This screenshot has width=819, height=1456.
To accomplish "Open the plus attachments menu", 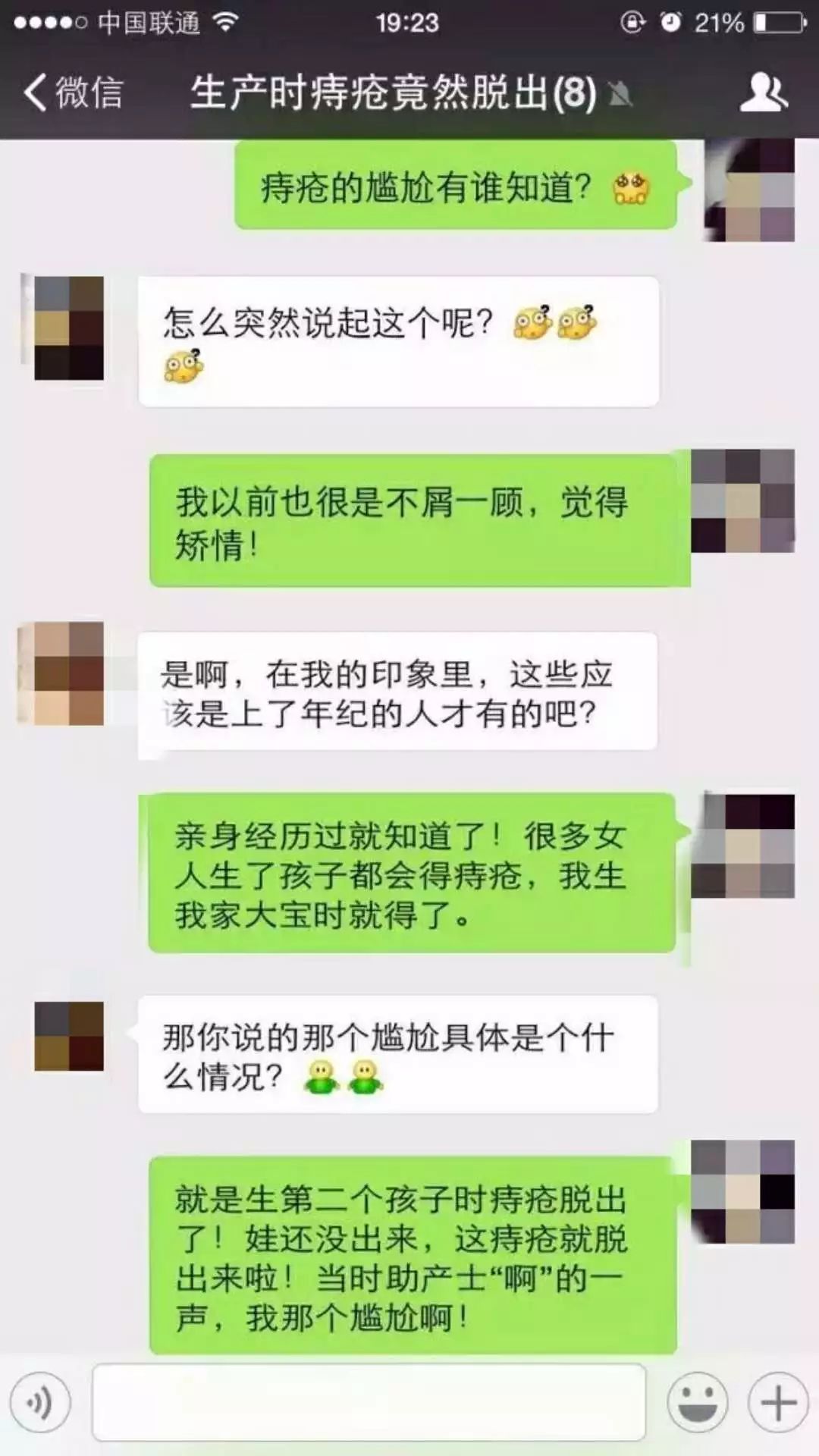I will (778, 1403).
